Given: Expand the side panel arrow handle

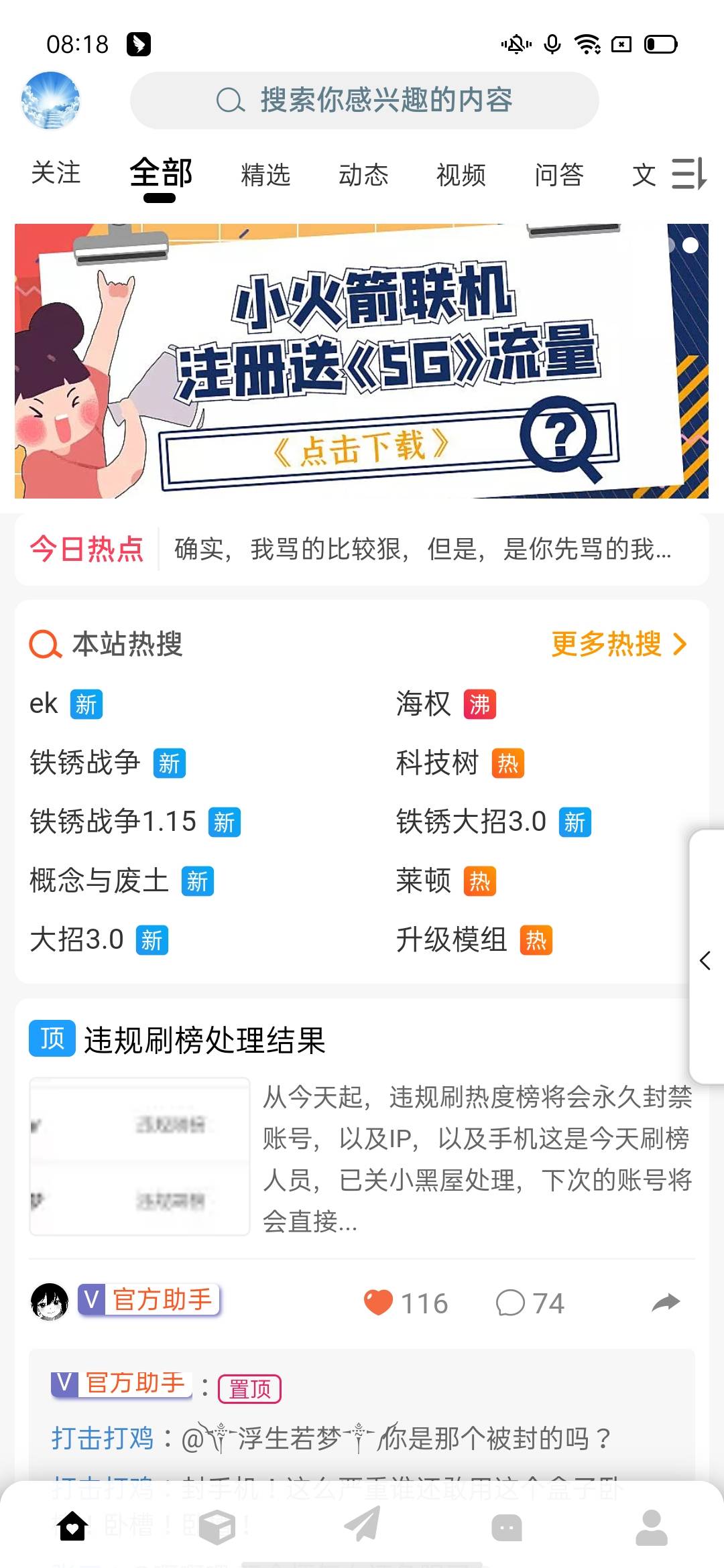Looking at the screenshot, I should (705, 960).
